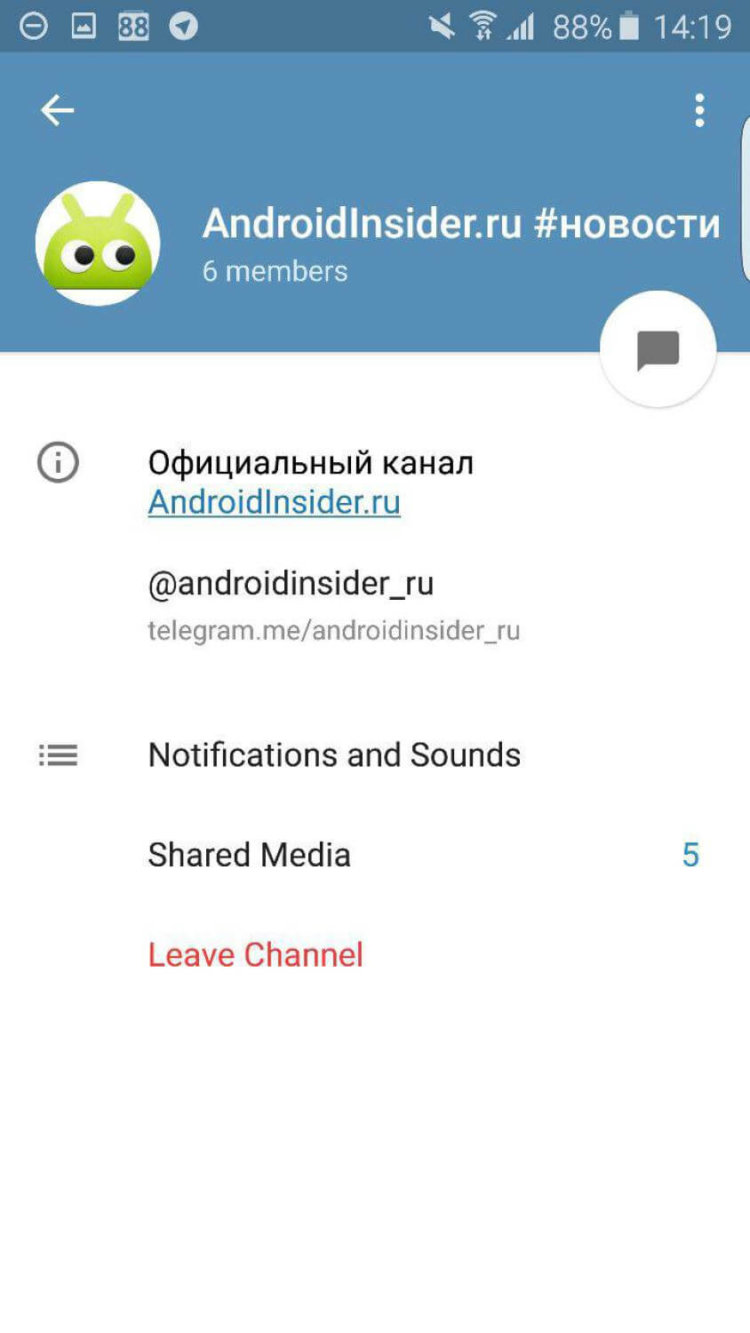Tap the mute icon in the status bar
This screenshot has height=1333, width=750.
pyautogui.click(x=444, y=26)
